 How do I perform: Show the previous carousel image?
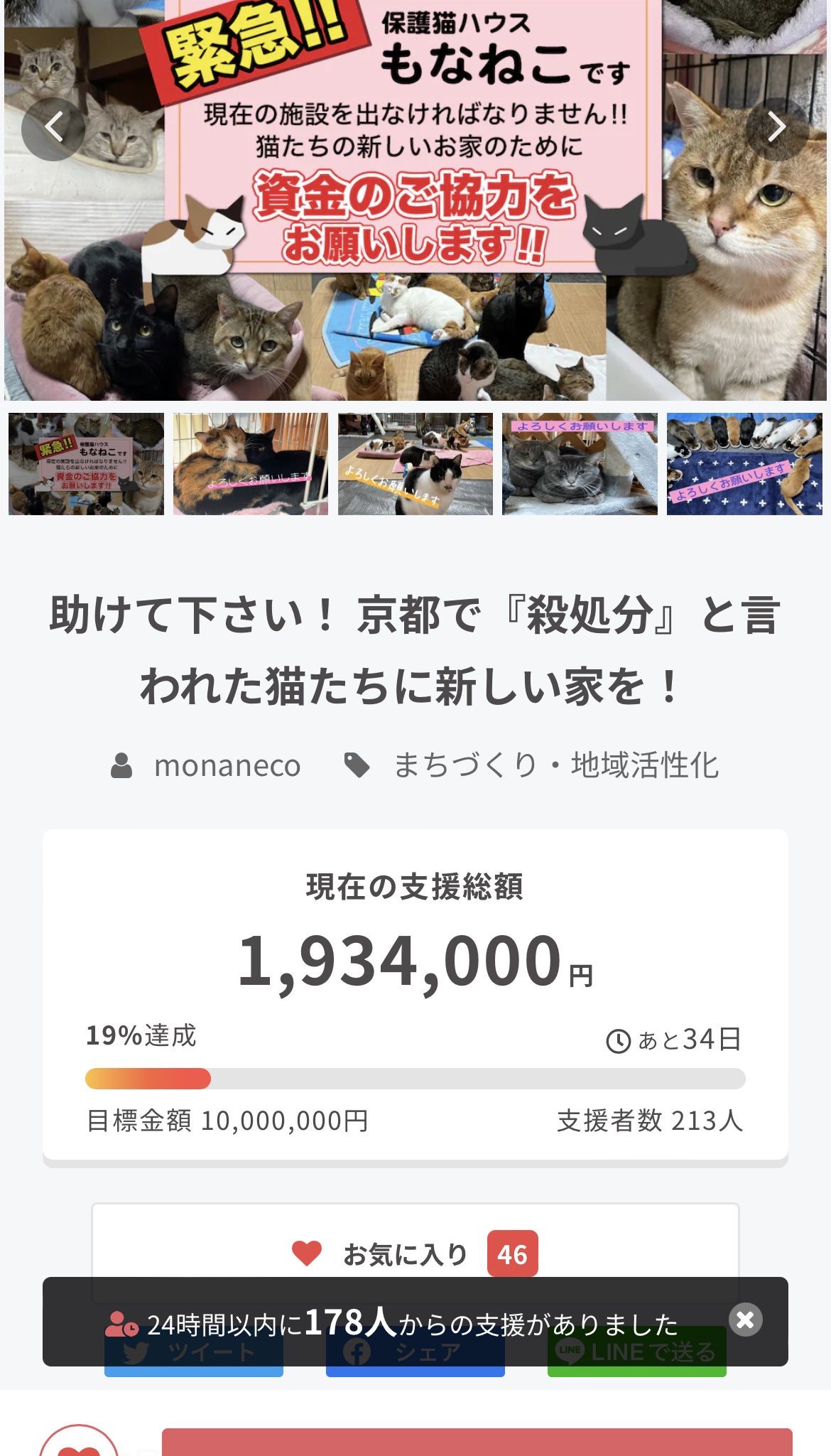click(x=53, y=129)
